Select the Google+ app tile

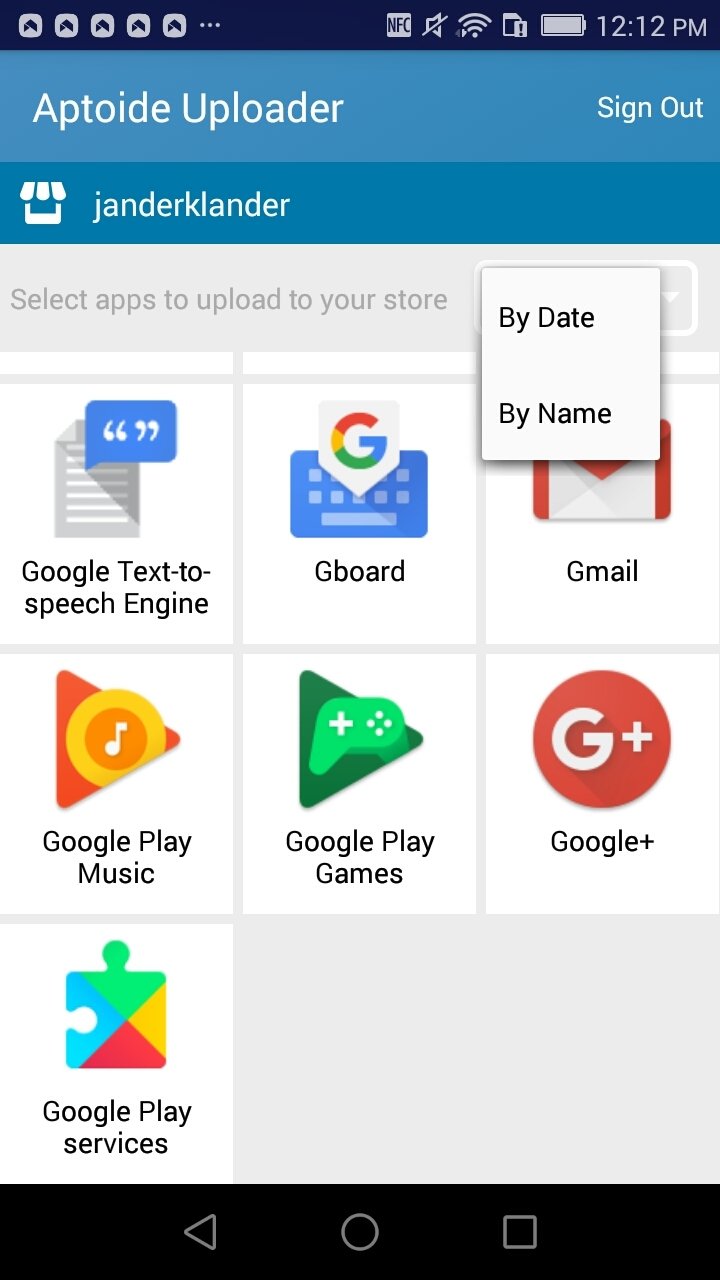click(602, 782)
